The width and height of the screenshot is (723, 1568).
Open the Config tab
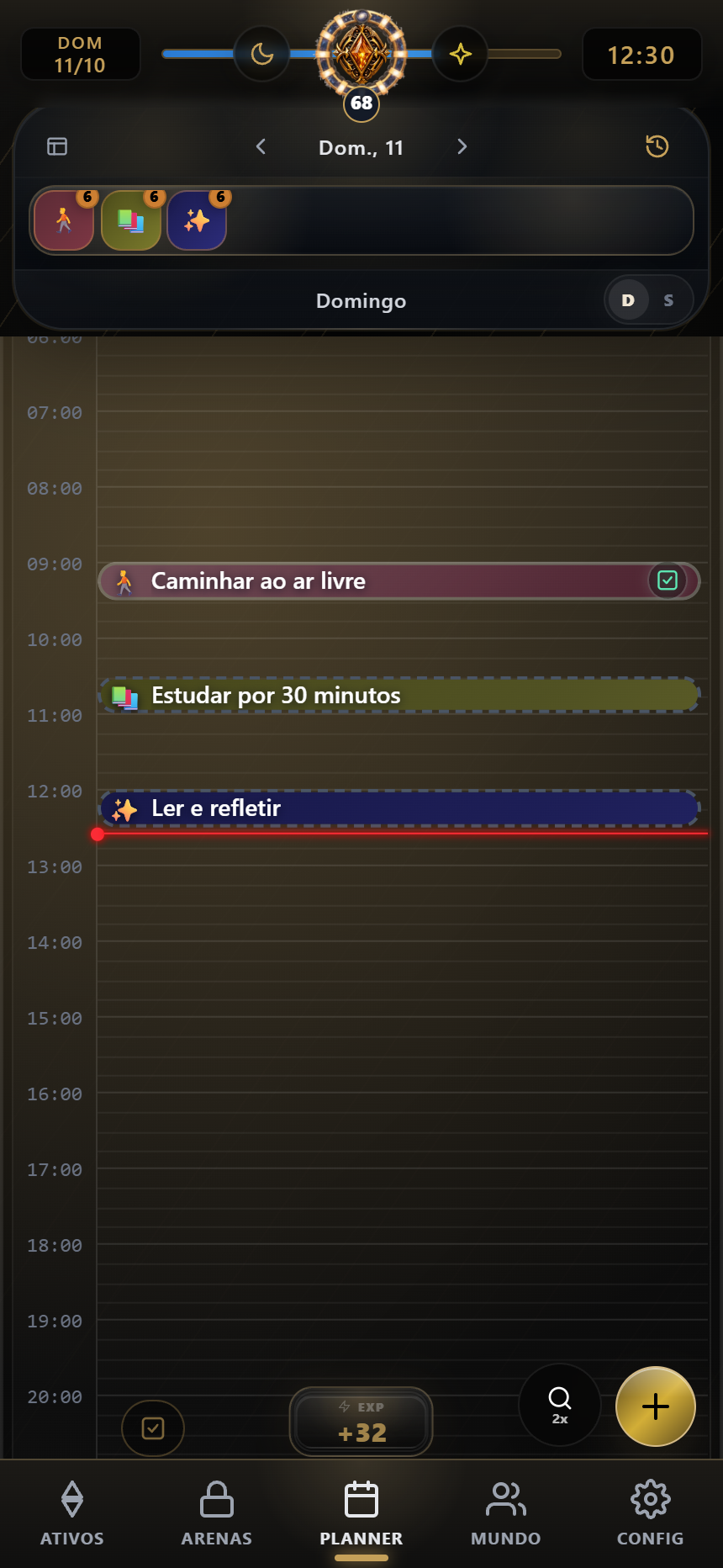651,1513
